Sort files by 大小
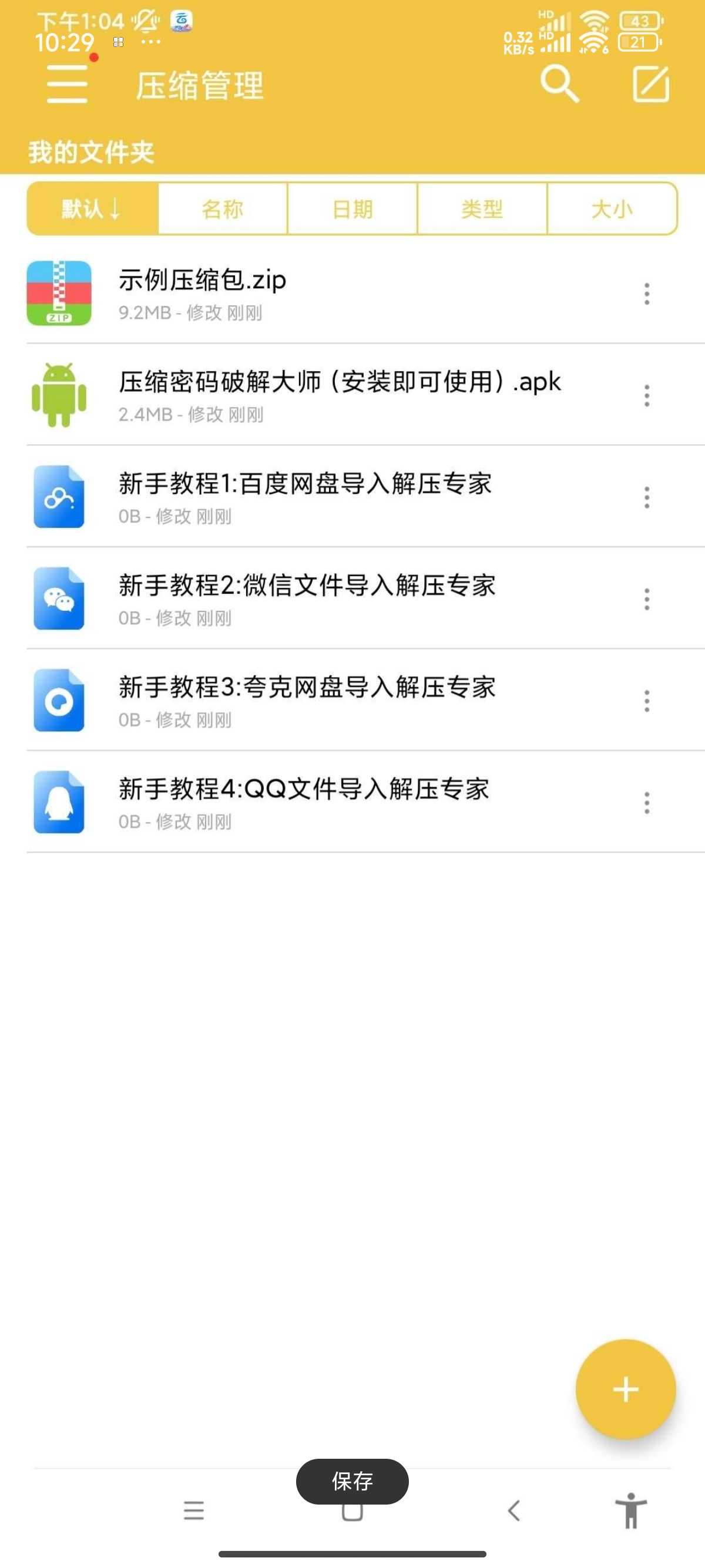Viewport: 705px width, 1568px height. (612, 209)
